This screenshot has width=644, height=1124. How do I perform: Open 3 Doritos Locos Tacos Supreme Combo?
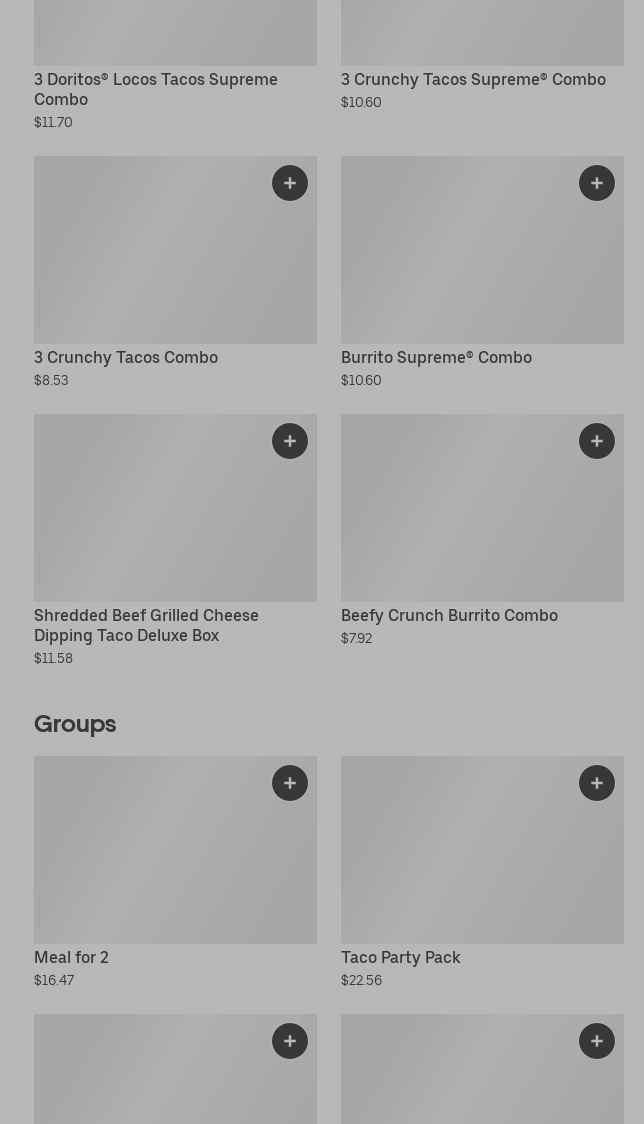tap(156, 89)
